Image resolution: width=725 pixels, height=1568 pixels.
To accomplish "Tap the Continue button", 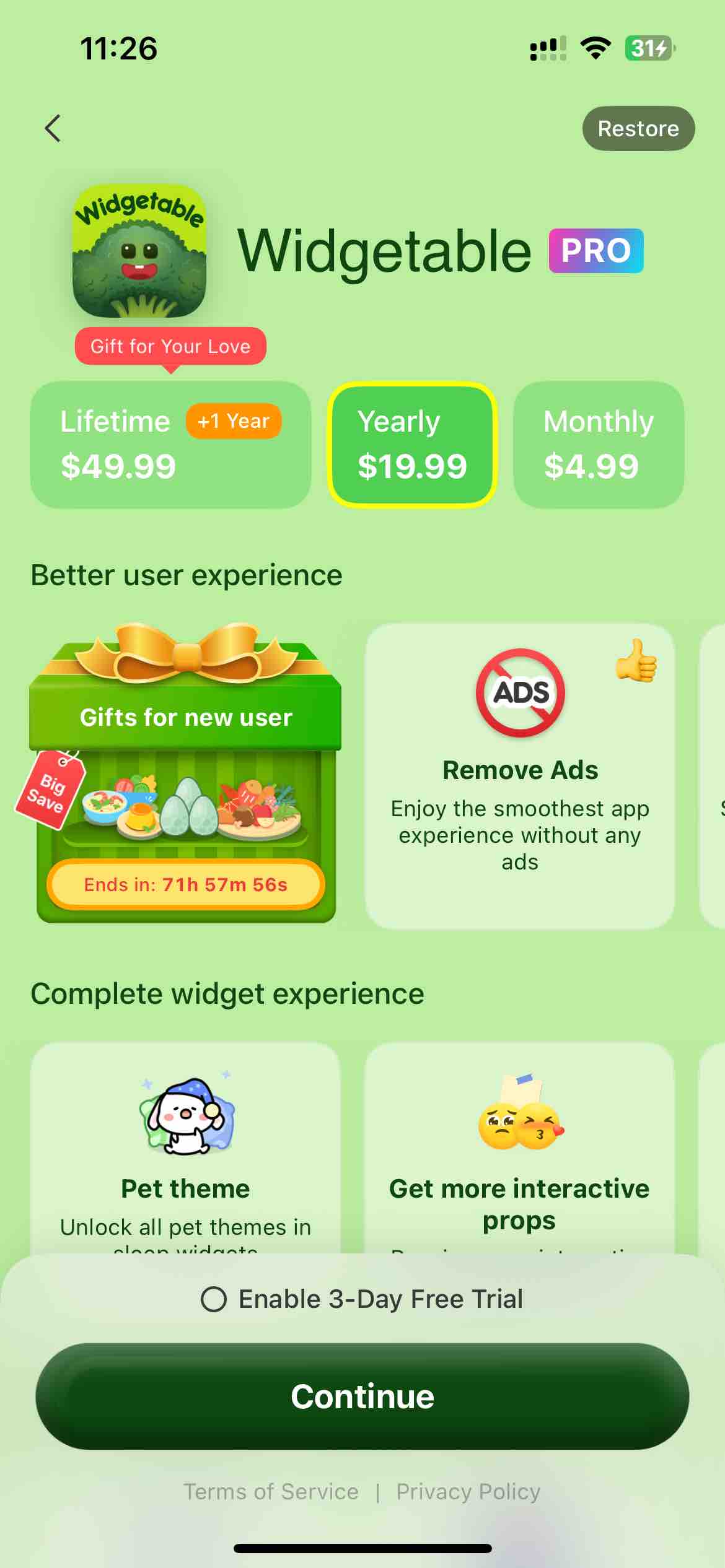I will click(x=362, y=1396).
